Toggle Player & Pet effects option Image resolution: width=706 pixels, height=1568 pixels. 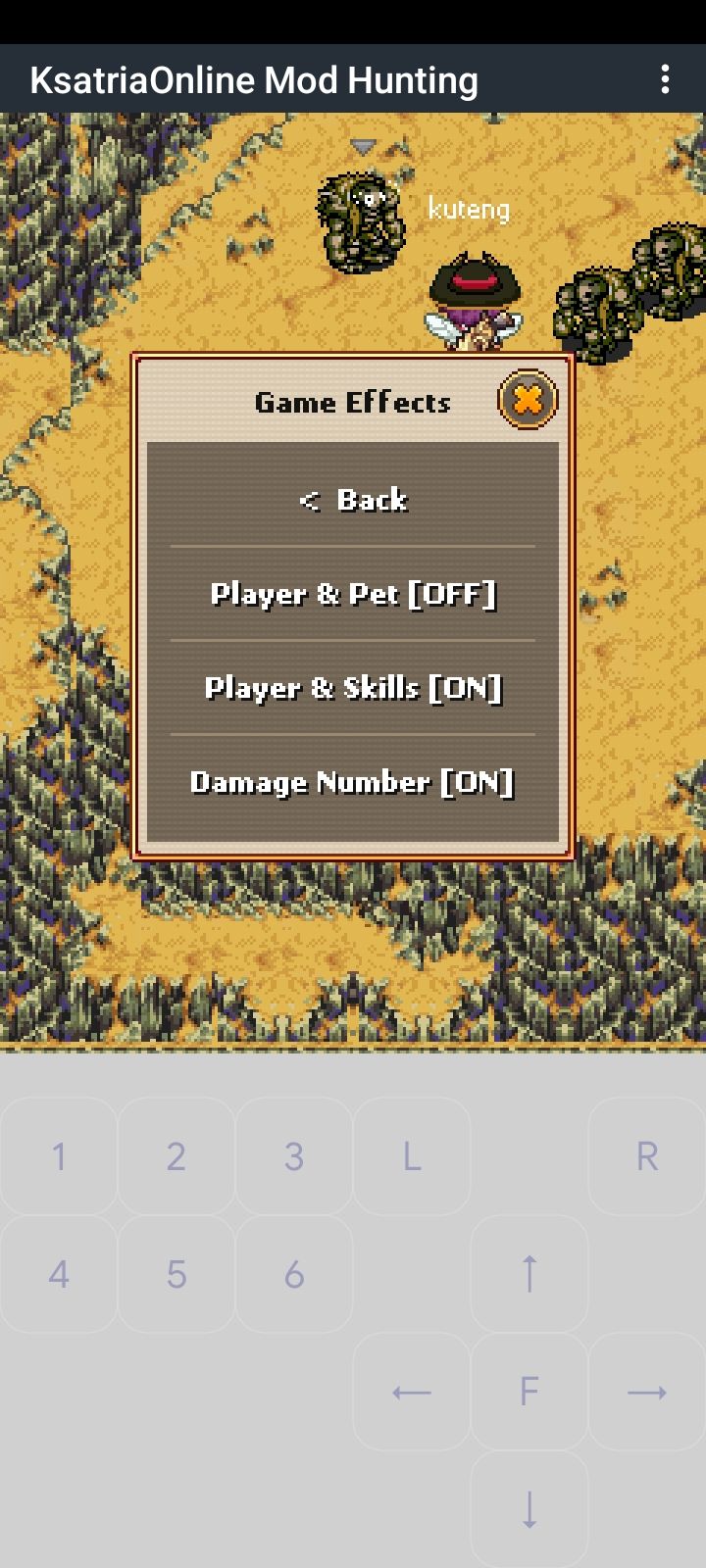point(353,594)
